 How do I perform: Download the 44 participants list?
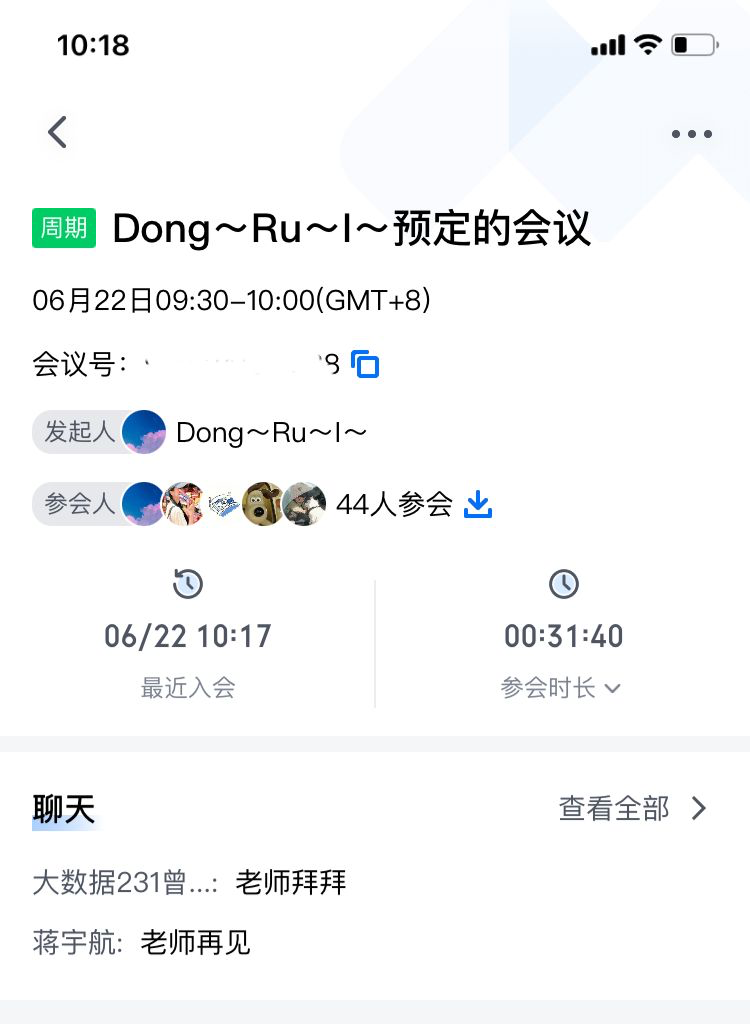(x=479, y=504)
